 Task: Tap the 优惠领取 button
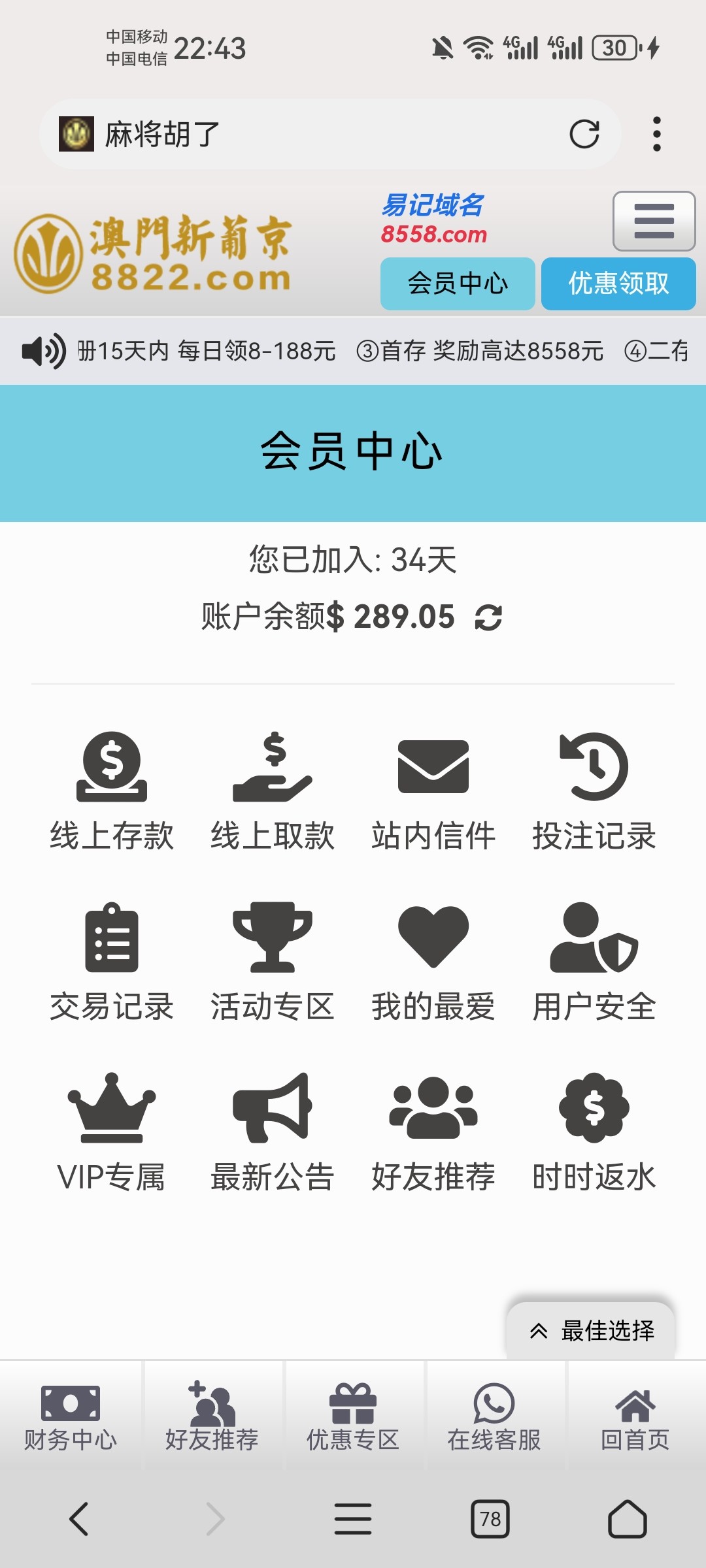(618, 284)
